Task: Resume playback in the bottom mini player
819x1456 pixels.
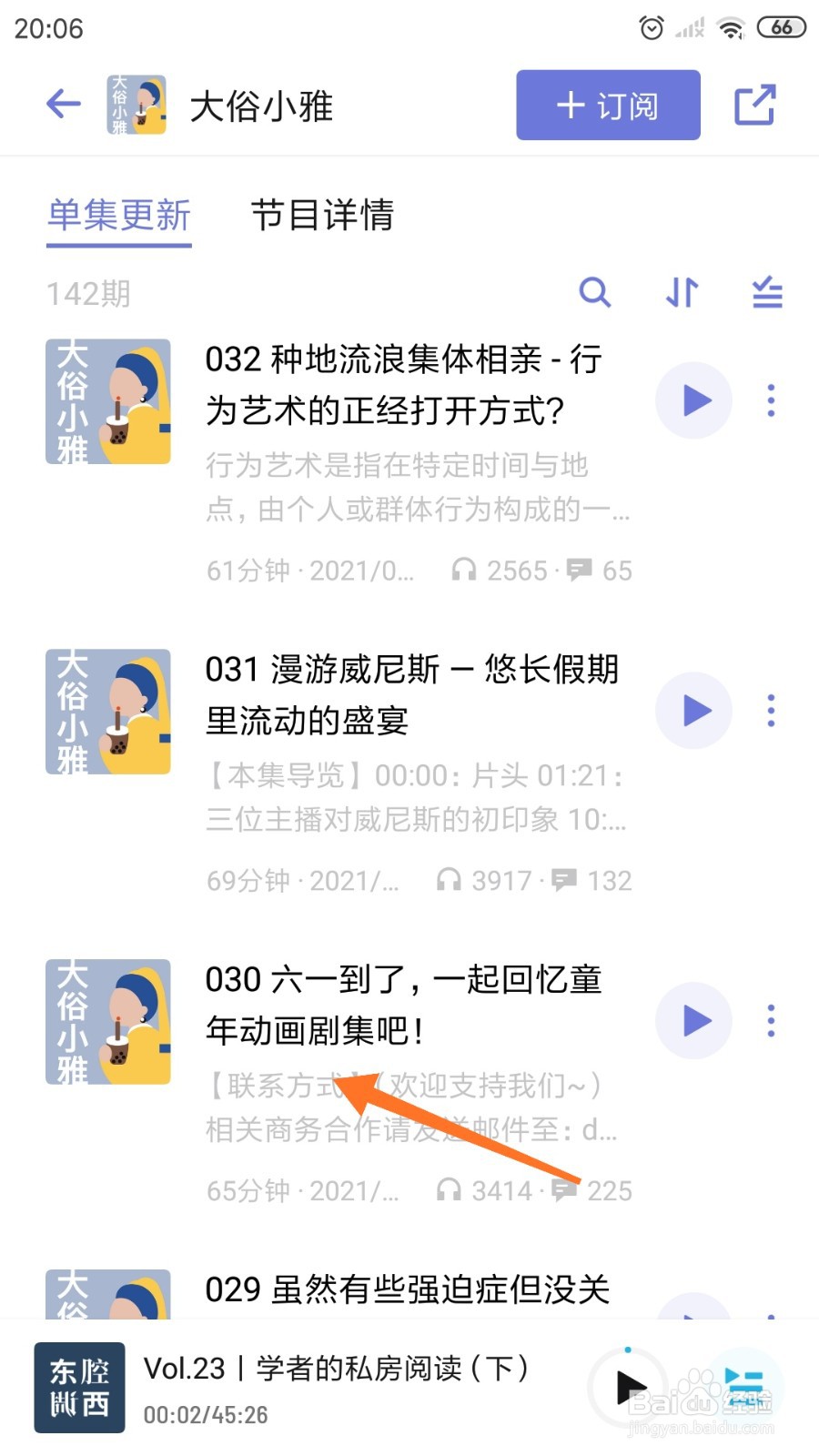Action: tap(630, 1388)
